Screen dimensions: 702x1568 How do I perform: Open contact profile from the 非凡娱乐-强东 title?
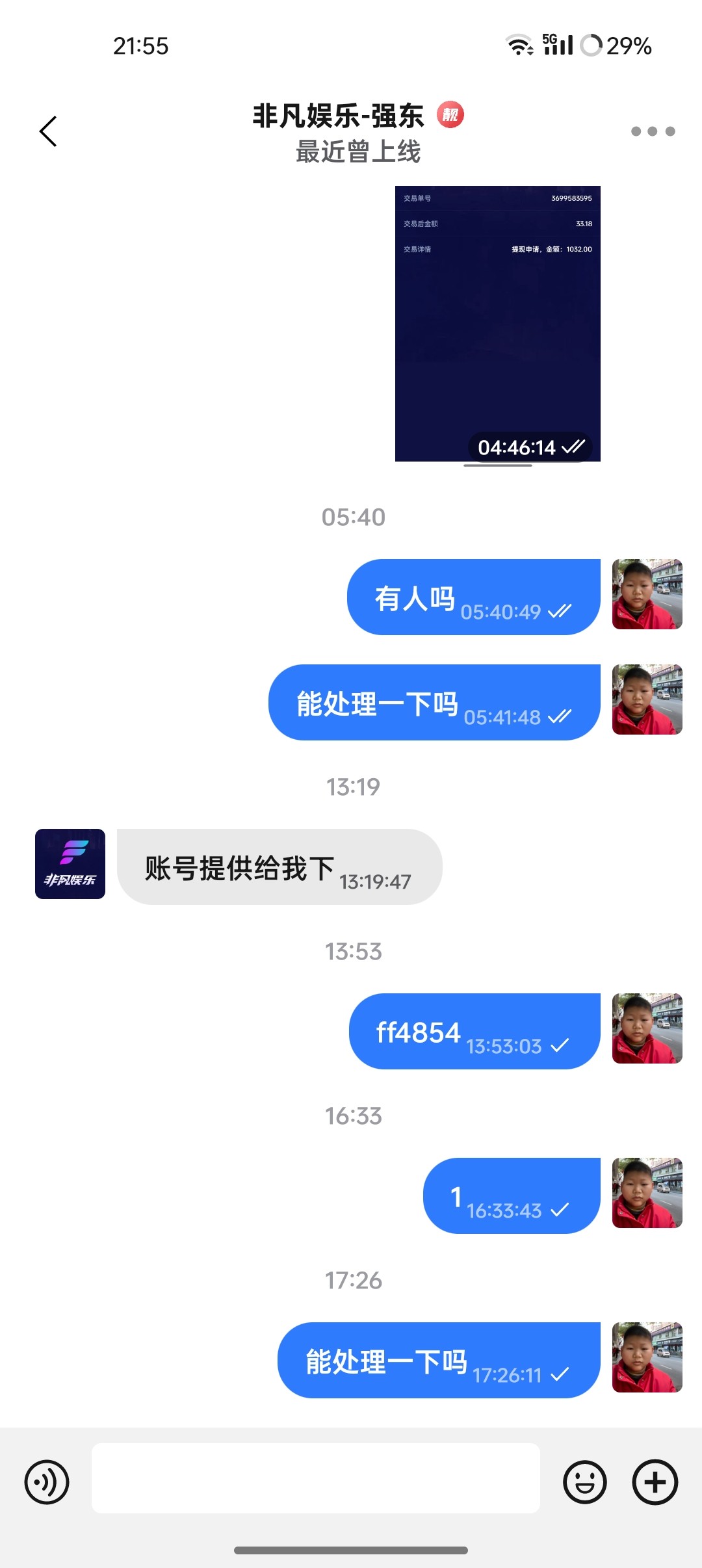pos(338,116)
